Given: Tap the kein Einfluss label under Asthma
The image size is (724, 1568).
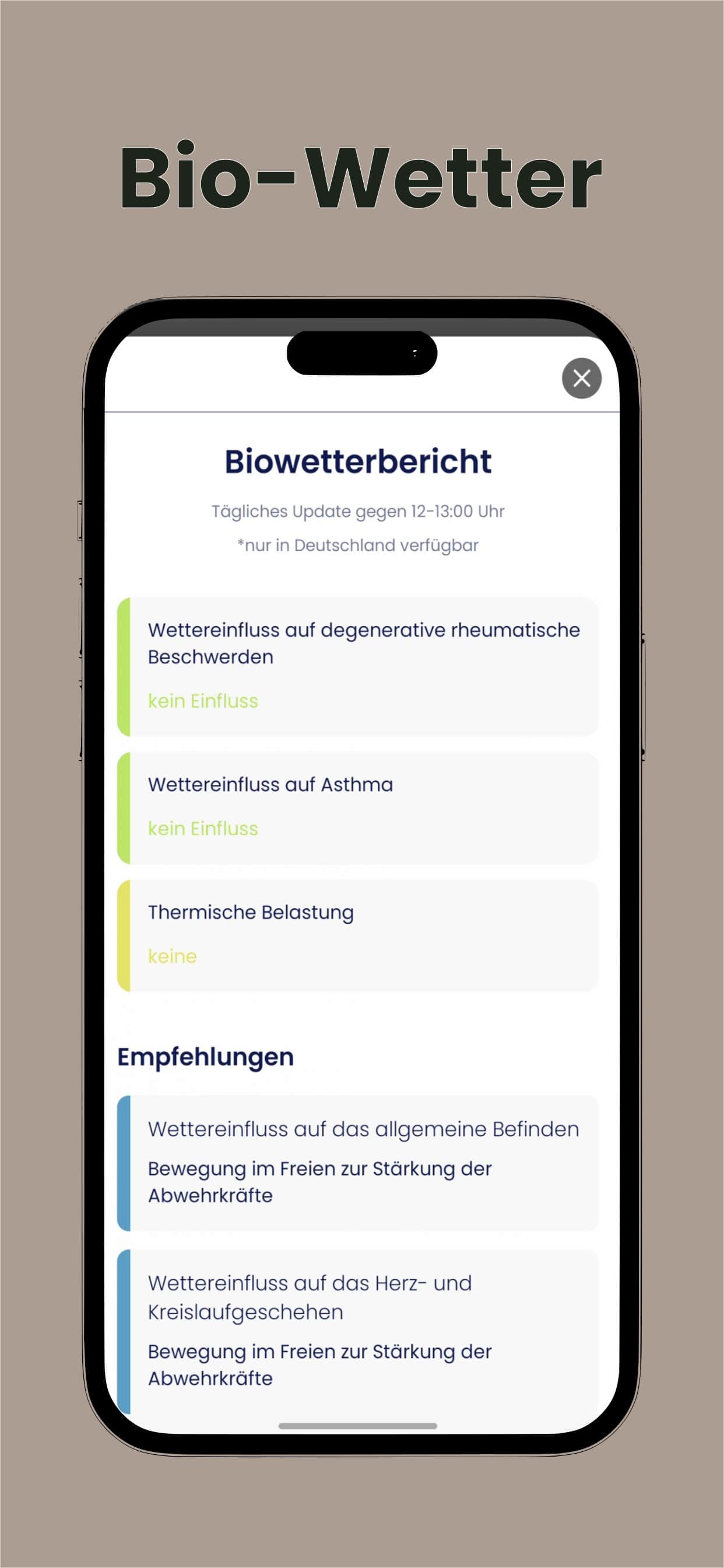Looking at the screenshot, I should [x=203, y=828].
